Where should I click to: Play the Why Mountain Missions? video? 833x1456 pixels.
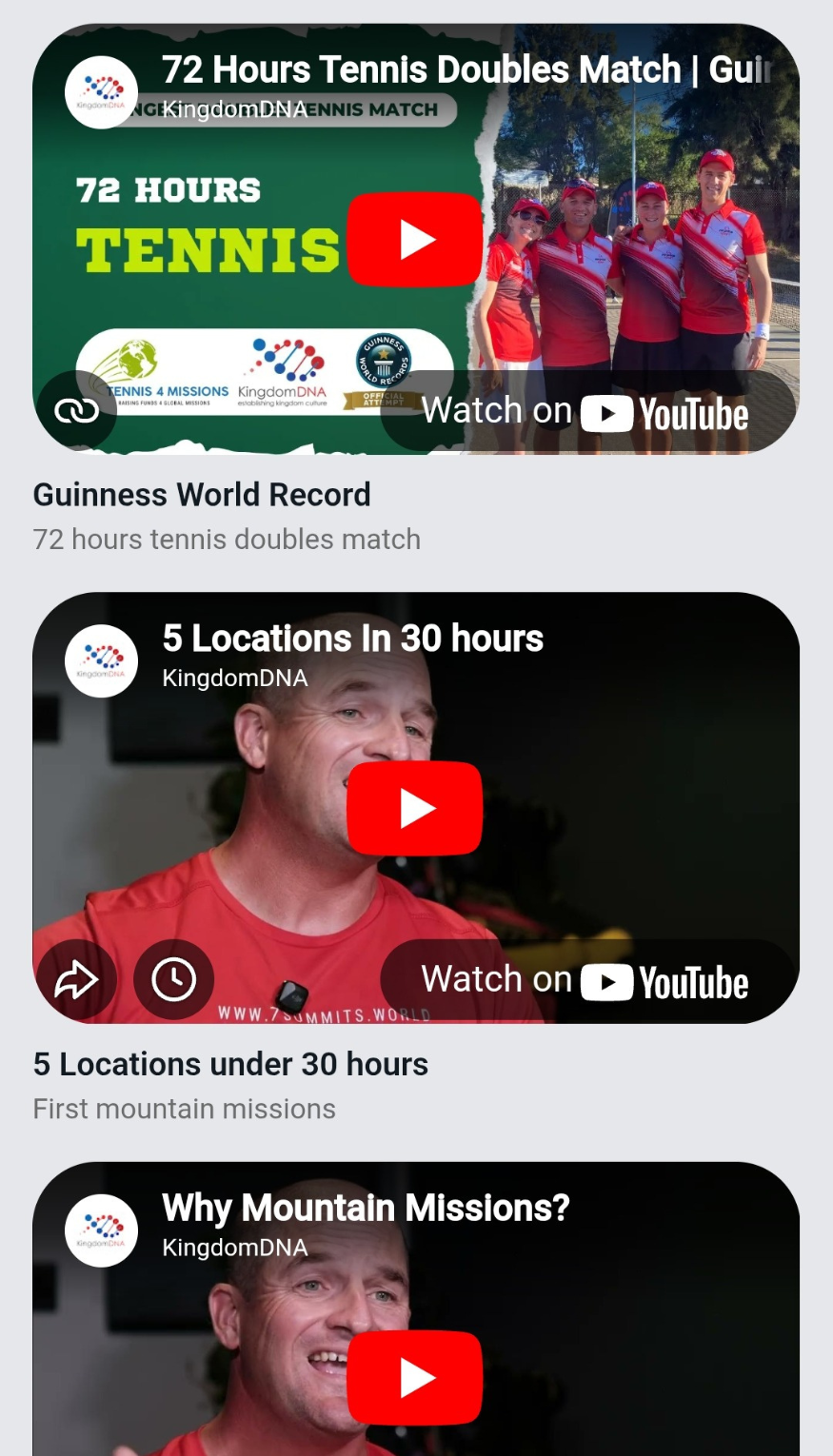coord(415,1377)
